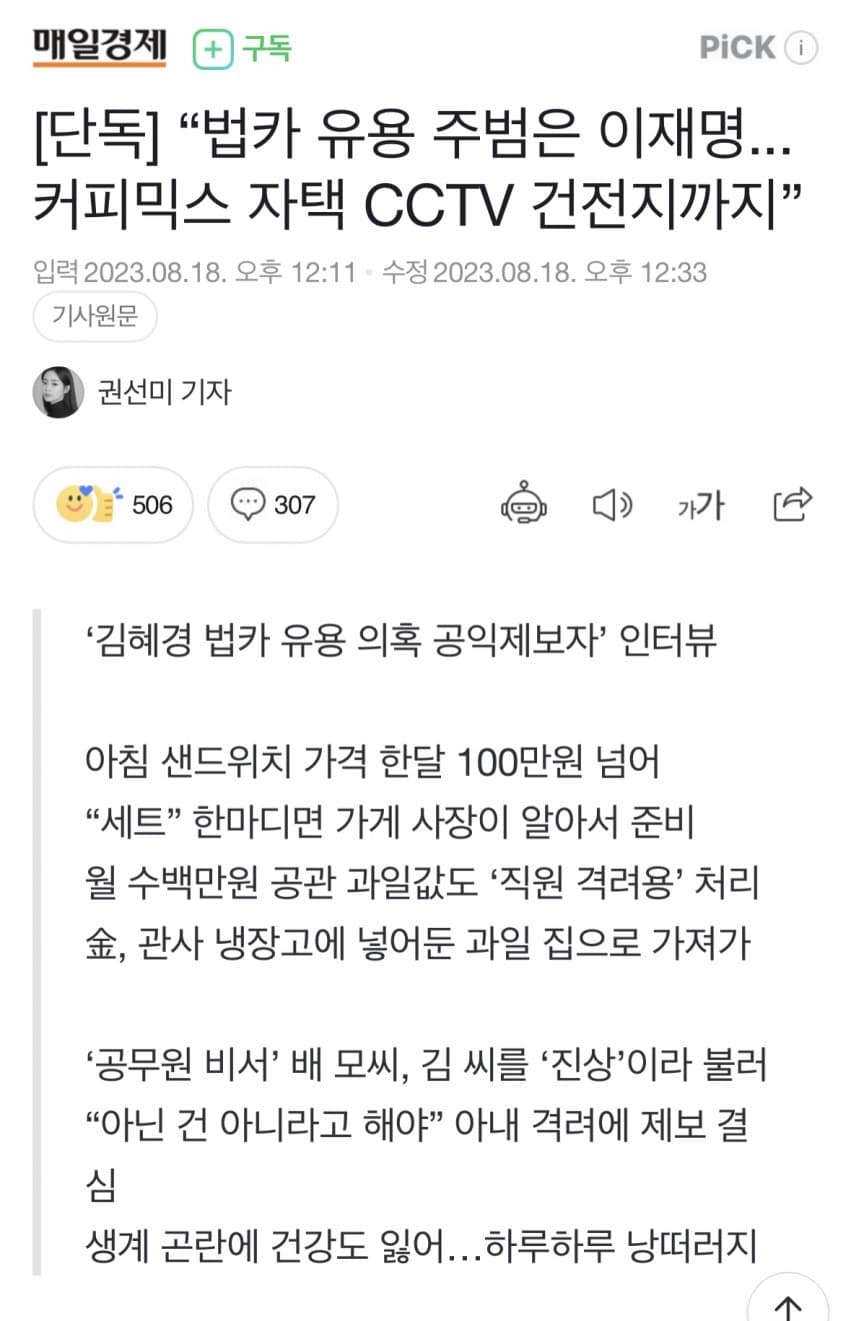Viewport: 850px width, 1321px height.
Task: Subscribe with the 구독 button
Action: [x=243, y=48]
